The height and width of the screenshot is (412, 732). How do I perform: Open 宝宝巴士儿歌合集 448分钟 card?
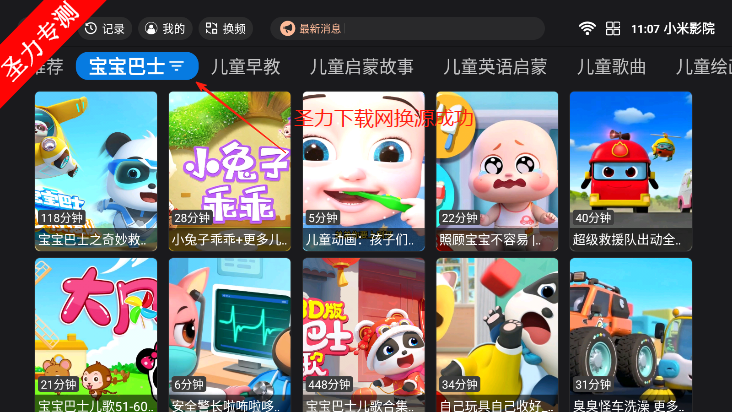pyautogui.click(x=363, y=335)
